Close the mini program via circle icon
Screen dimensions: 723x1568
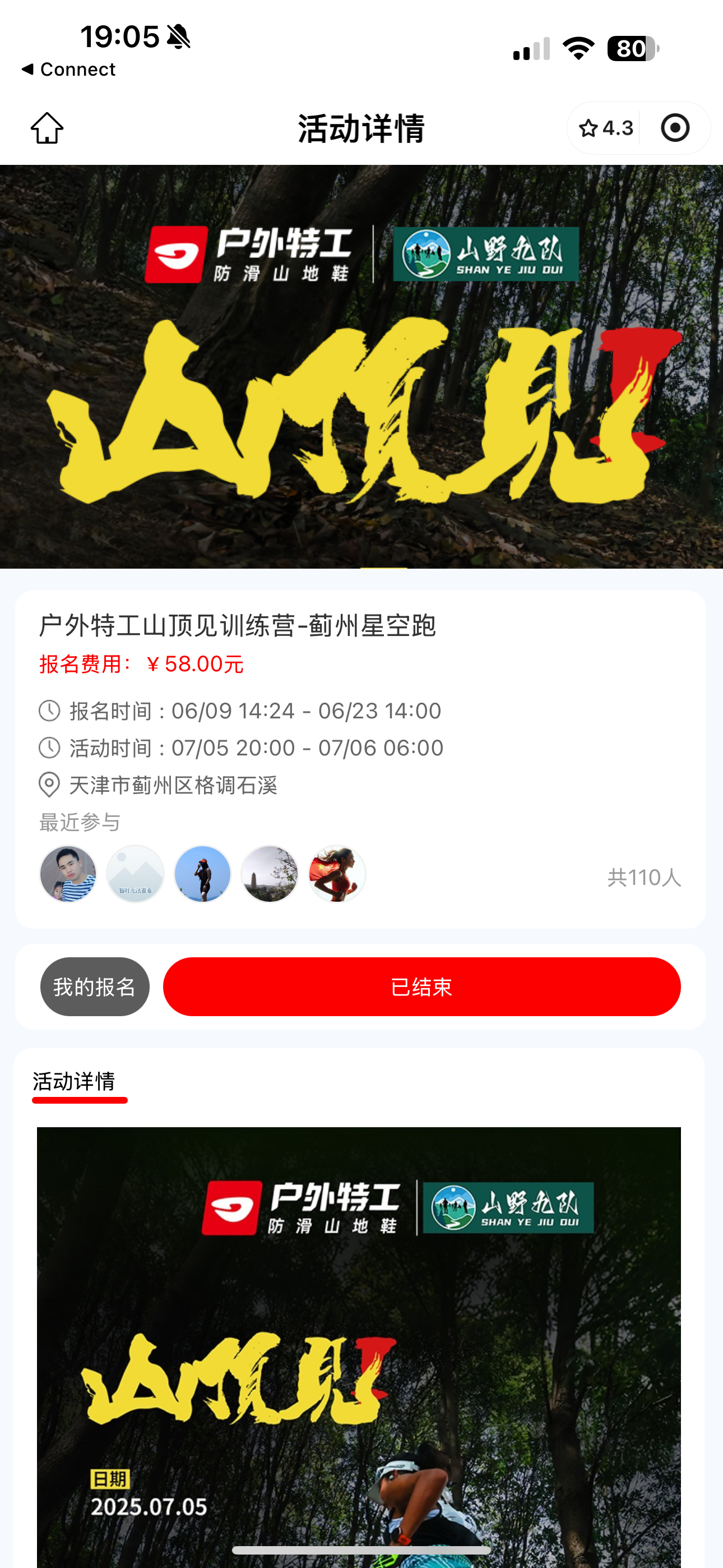[x=675, y=128]
